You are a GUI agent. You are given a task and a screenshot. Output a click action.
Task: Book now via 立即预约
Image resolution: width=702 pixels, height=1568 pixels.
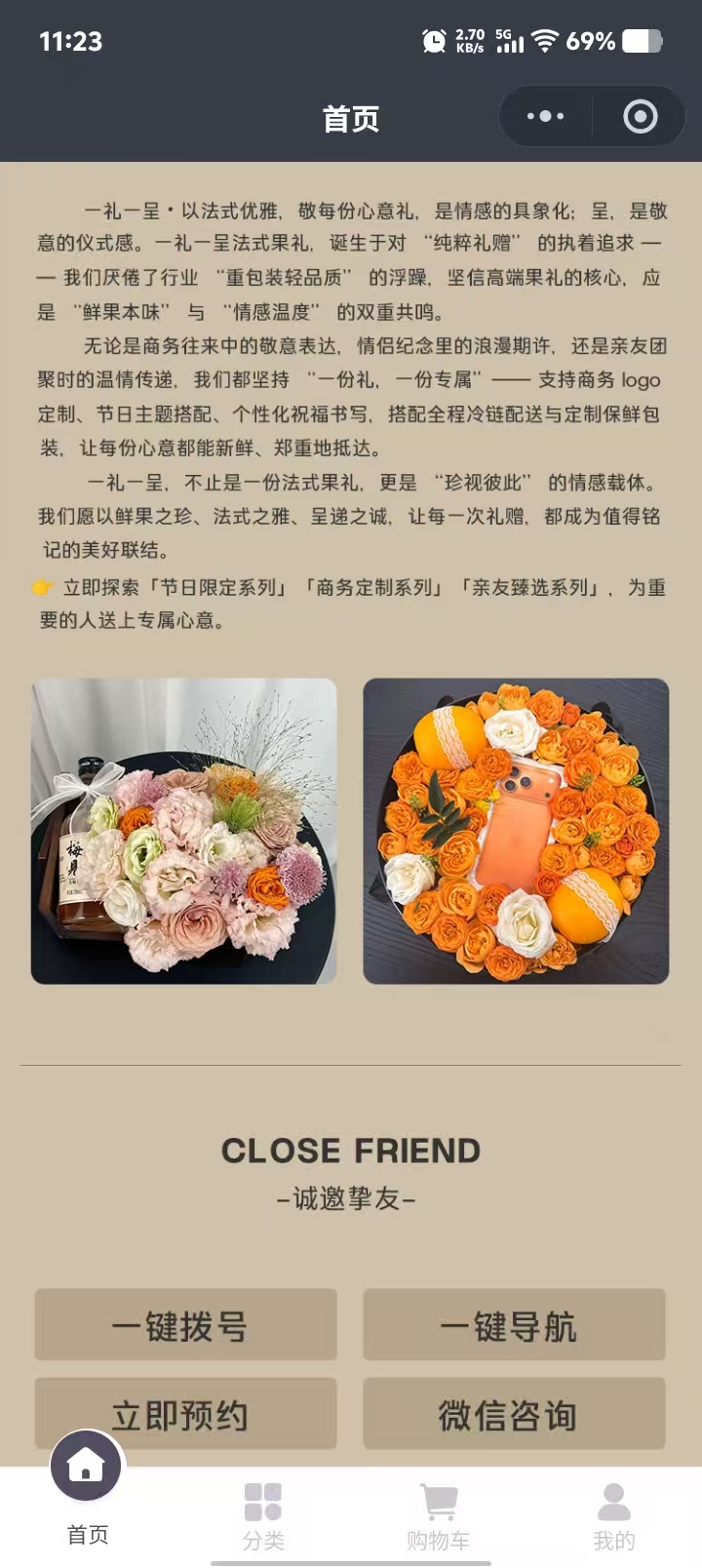(x=185, y=1413)
